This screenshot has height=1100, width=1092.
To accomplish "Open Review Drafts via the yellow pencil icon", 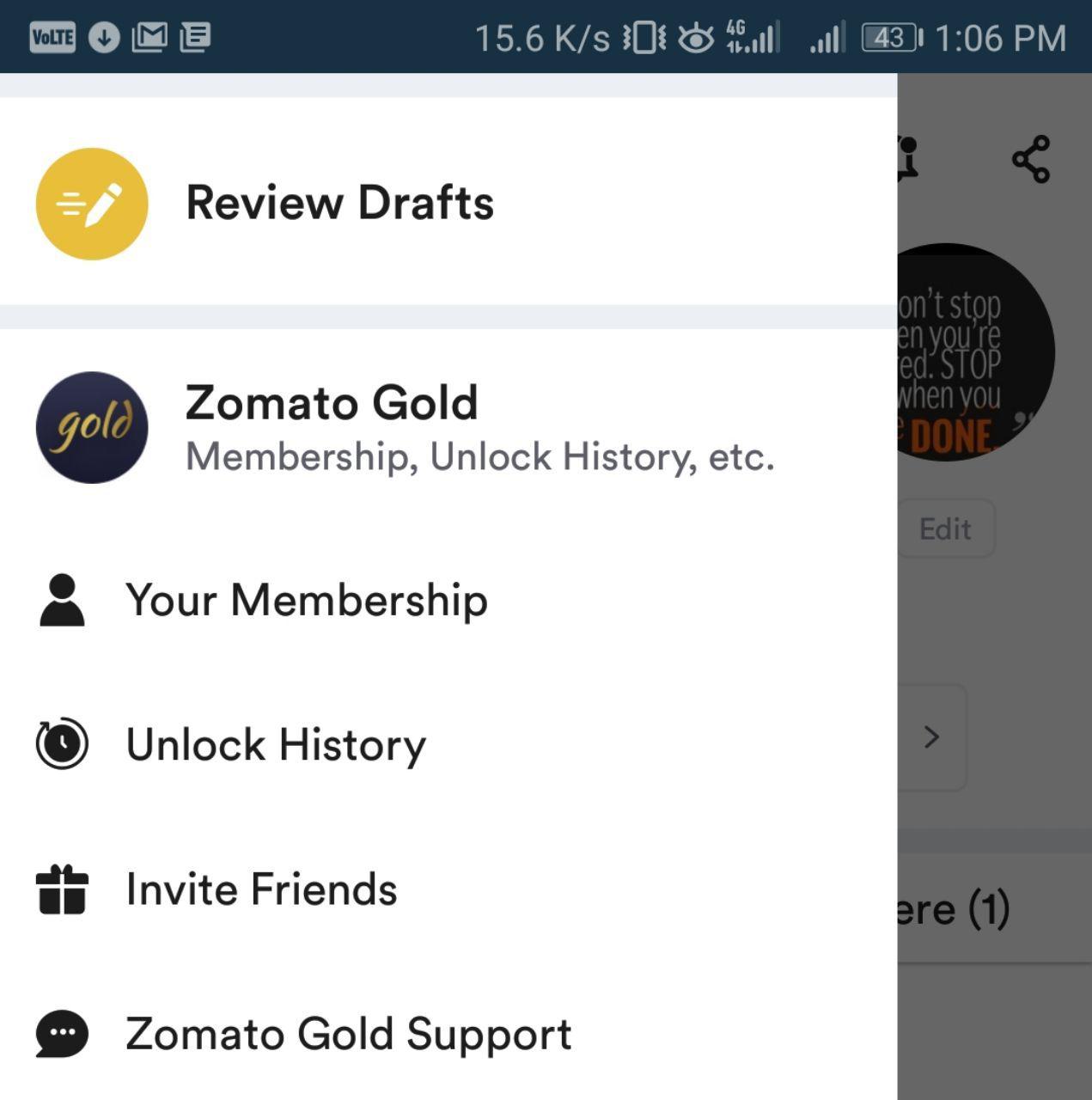I will [x=91, y=203].
